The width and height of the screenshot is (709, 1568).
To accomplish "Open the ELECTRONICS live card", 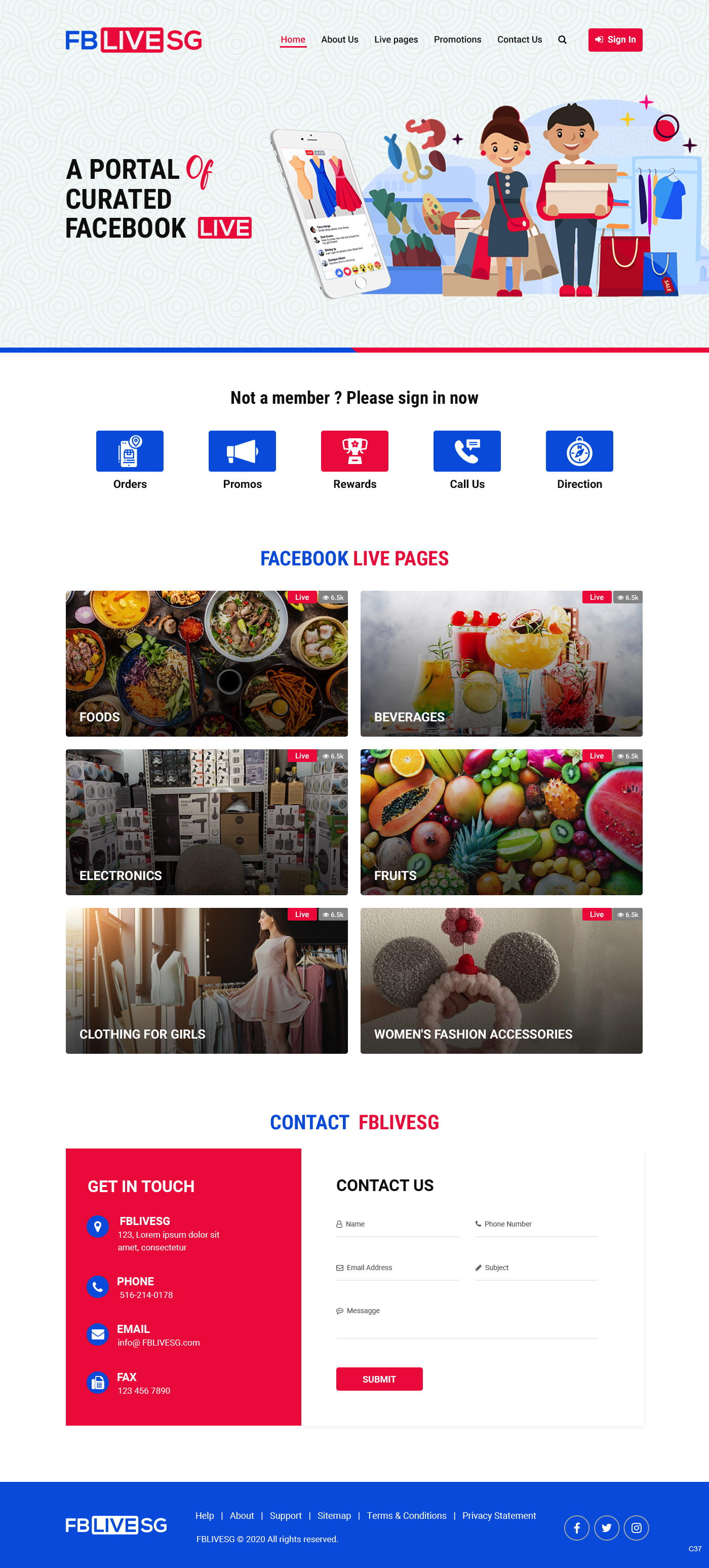I will tap(206, 822).
